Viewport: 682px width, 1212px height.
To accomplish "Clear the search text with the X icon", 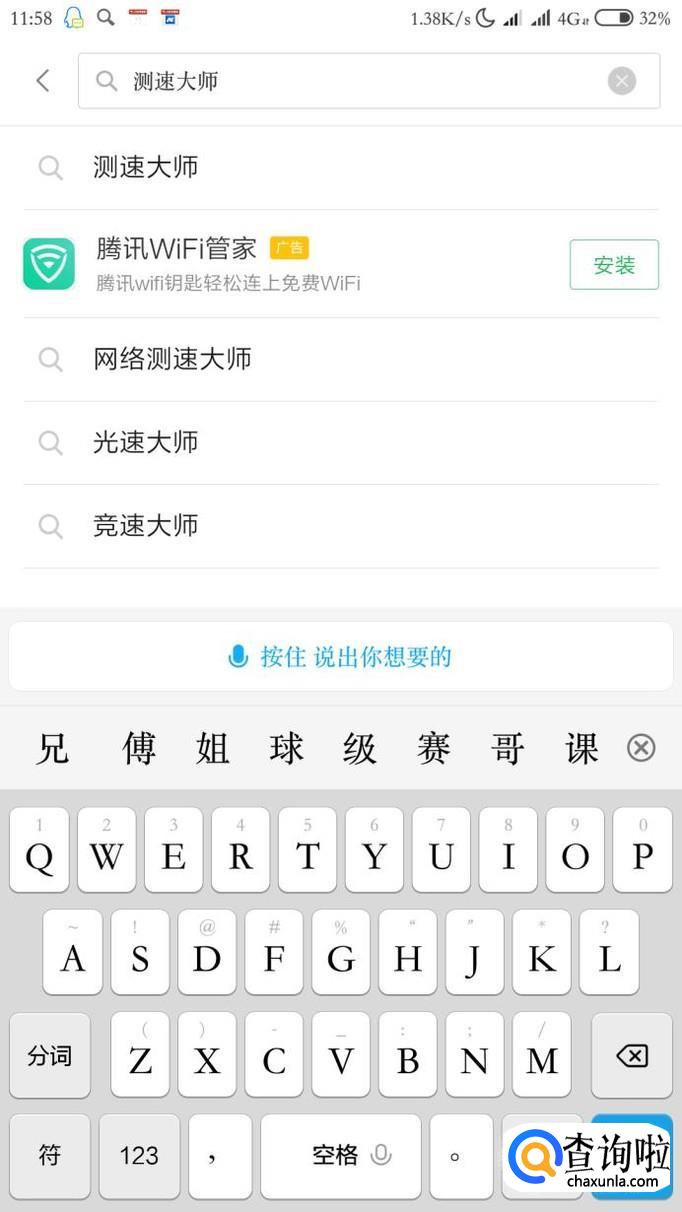I will 622,81.
